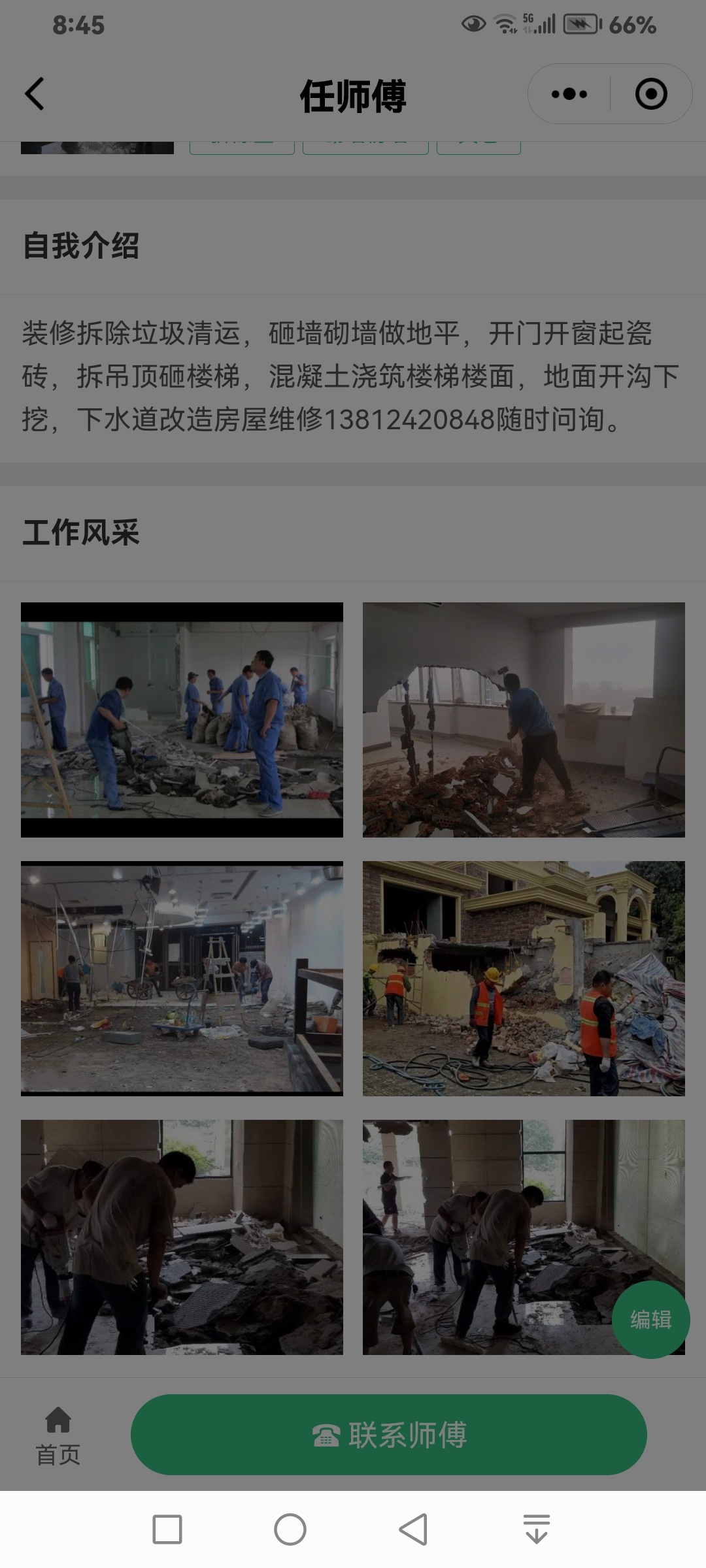The width and height of the screenshot is (706, 1568).
Task: Go back using the top-left arrow
Action: (x=35, y=94)
